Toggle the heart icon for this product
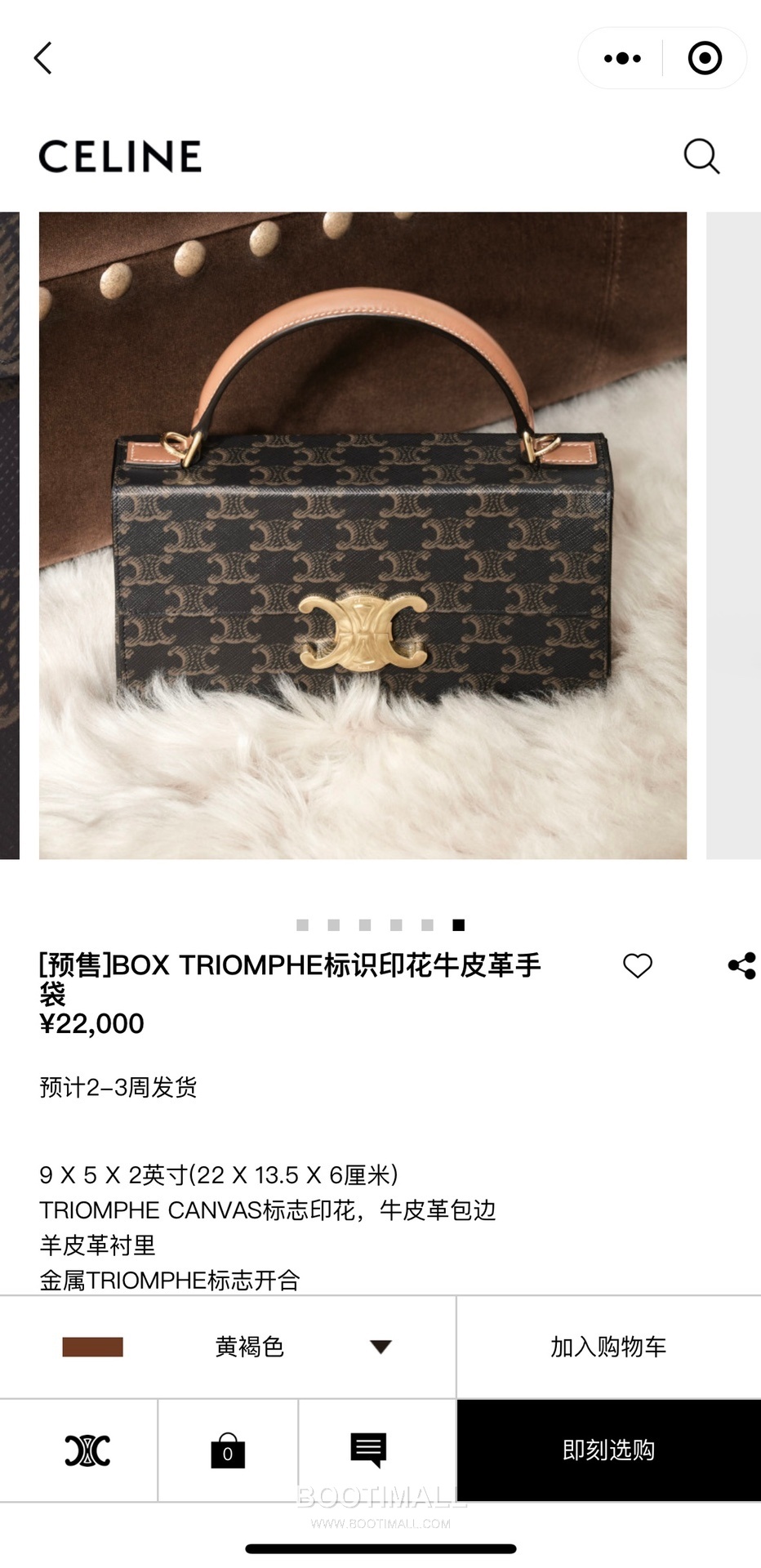 [638, 964]
